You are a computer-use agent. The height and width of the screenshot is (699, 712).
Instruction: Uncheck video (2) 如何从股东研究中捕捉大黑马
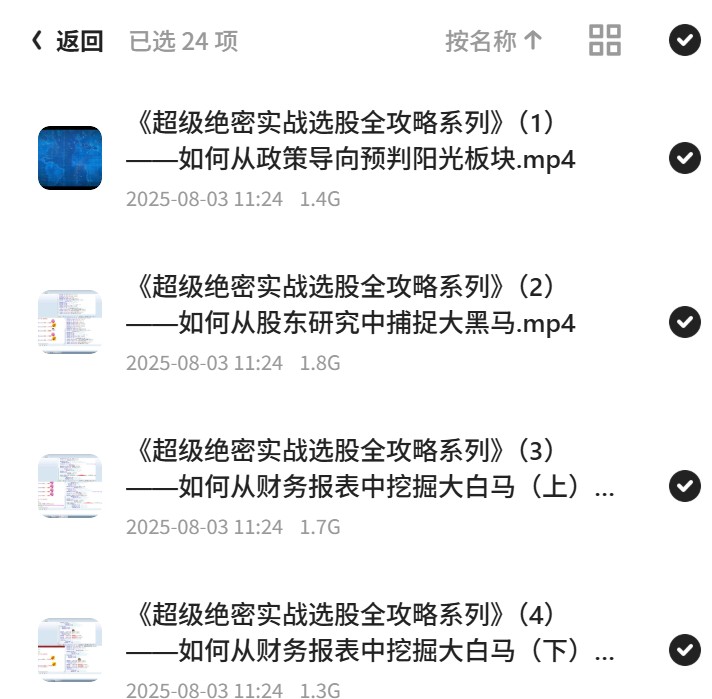point(684,322)
